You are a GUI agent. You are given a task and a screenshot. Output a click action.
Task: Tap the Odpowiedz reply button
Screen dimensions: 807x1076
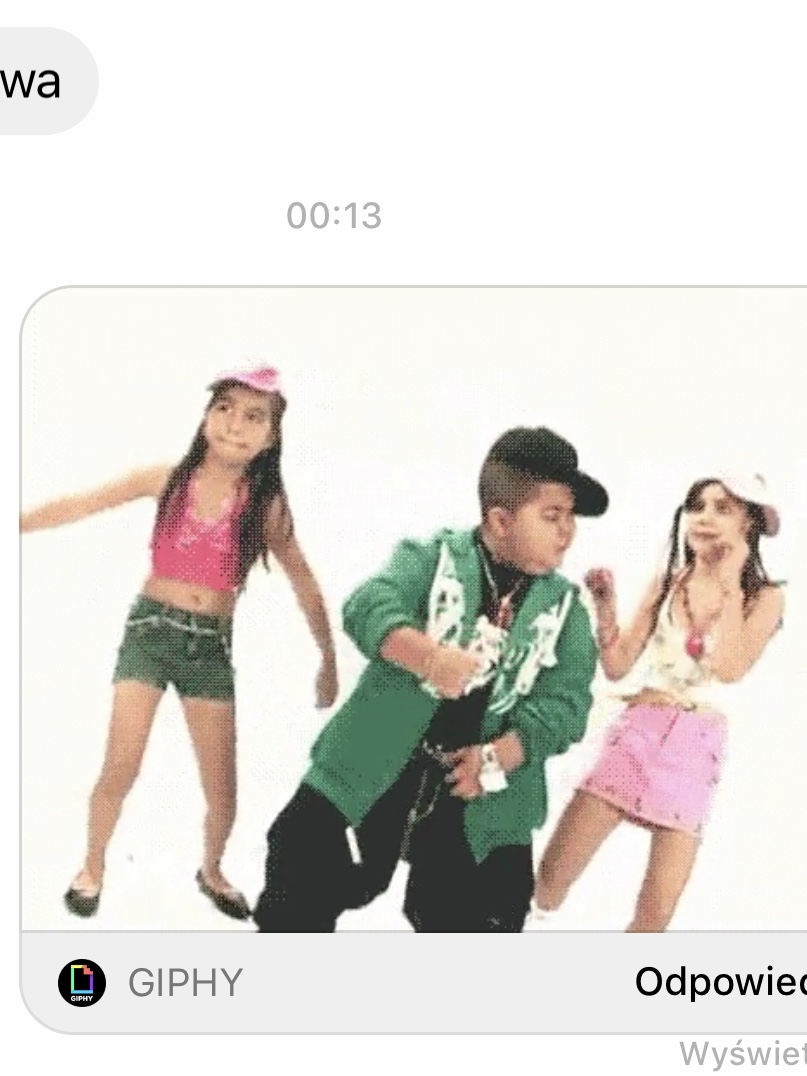(720, 982)
